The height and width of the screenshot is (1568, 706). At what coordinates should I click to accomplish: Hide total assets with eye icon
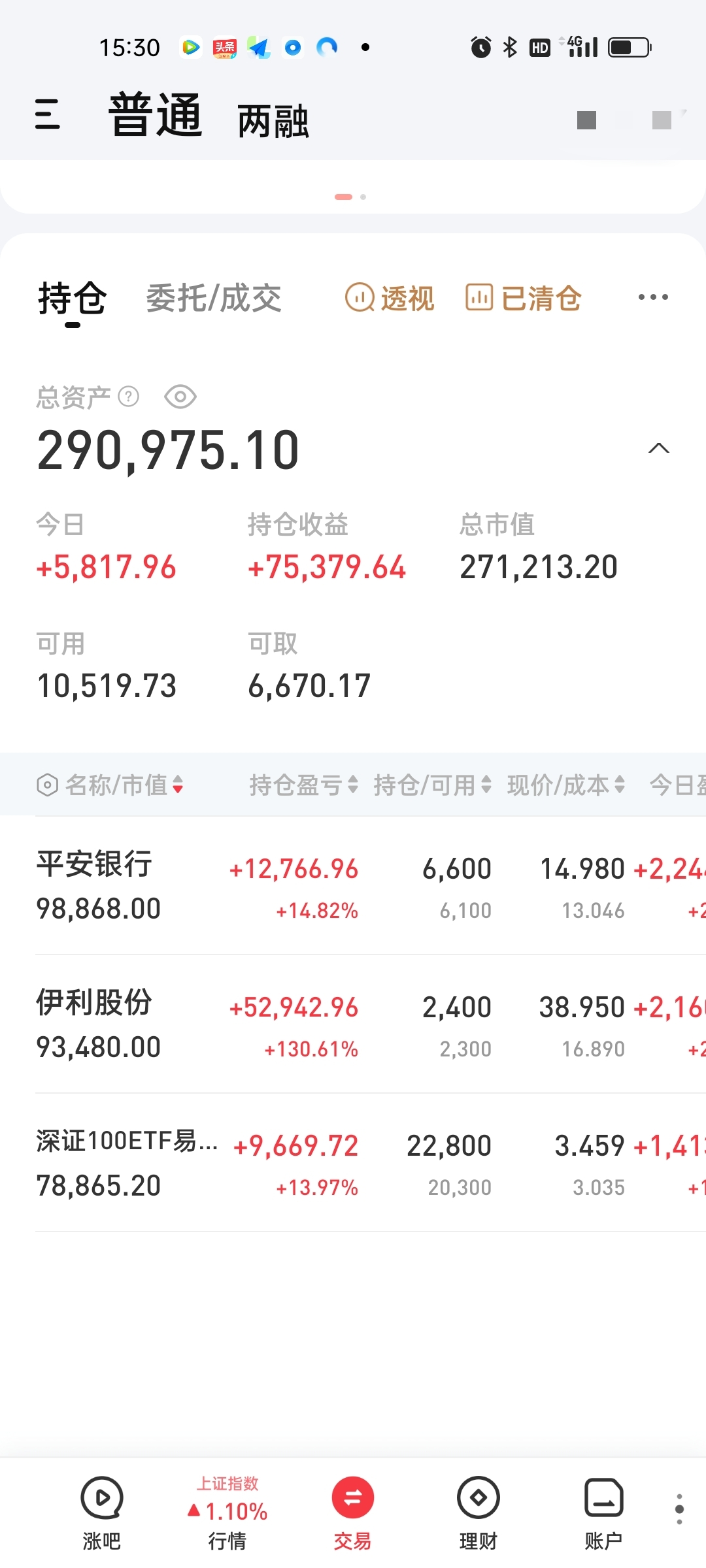coord(180,397)
